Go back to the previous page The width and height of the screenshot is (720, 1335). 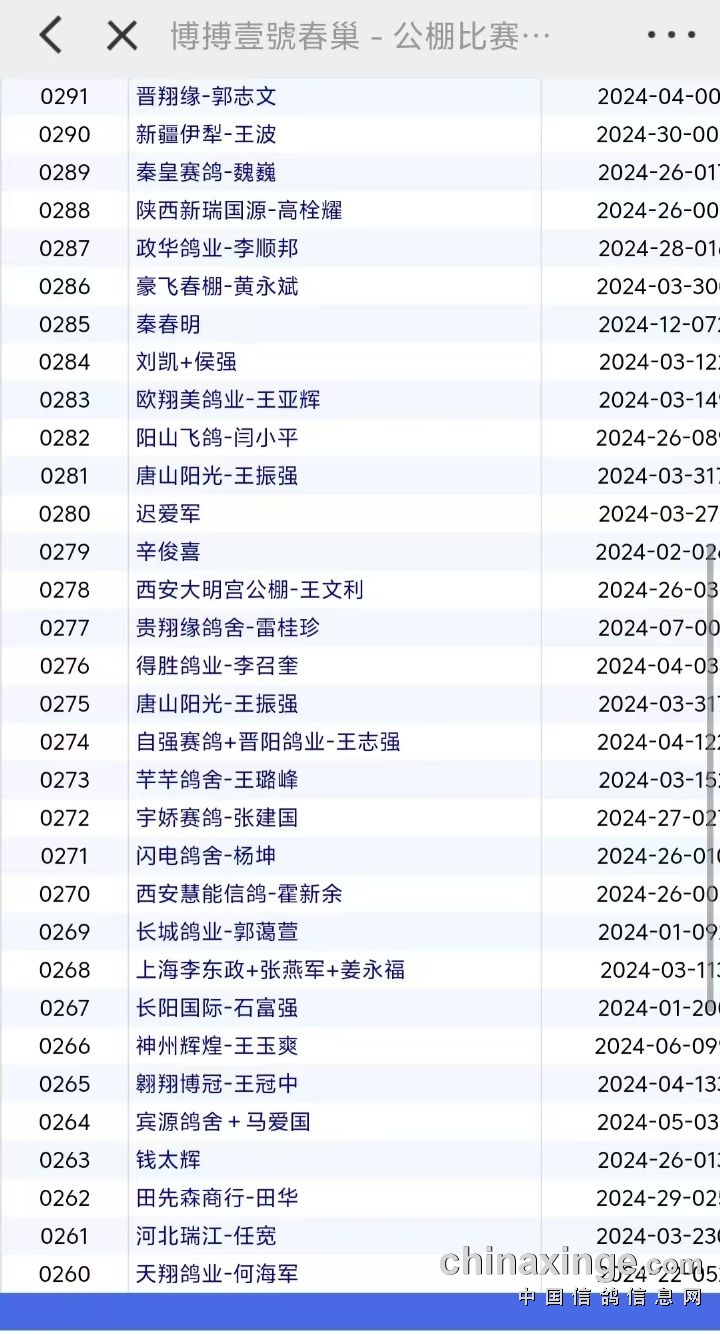(x=50, y=37)
